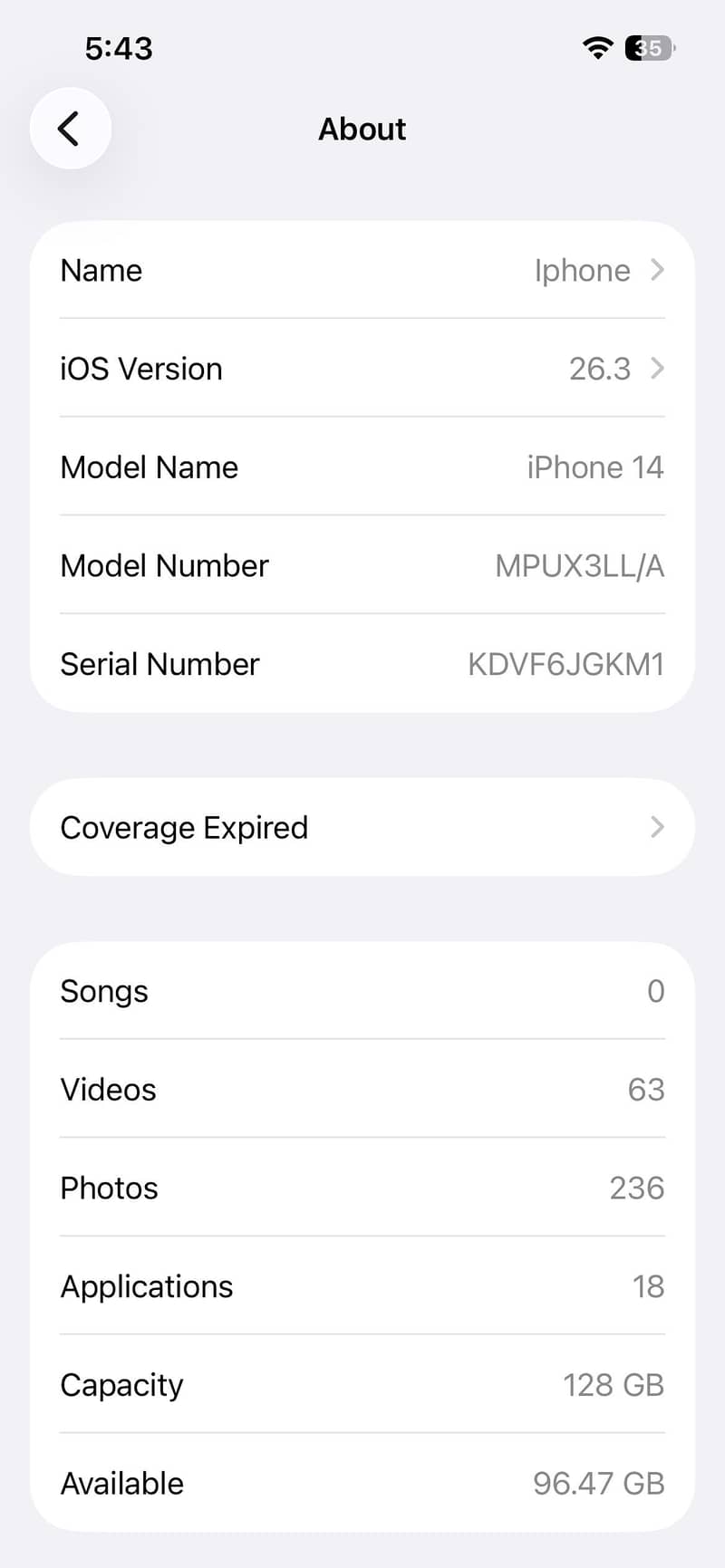Tap the clock showing 5:43
This screenshot has width=725, height=1568.
click(x=118, y=48)
